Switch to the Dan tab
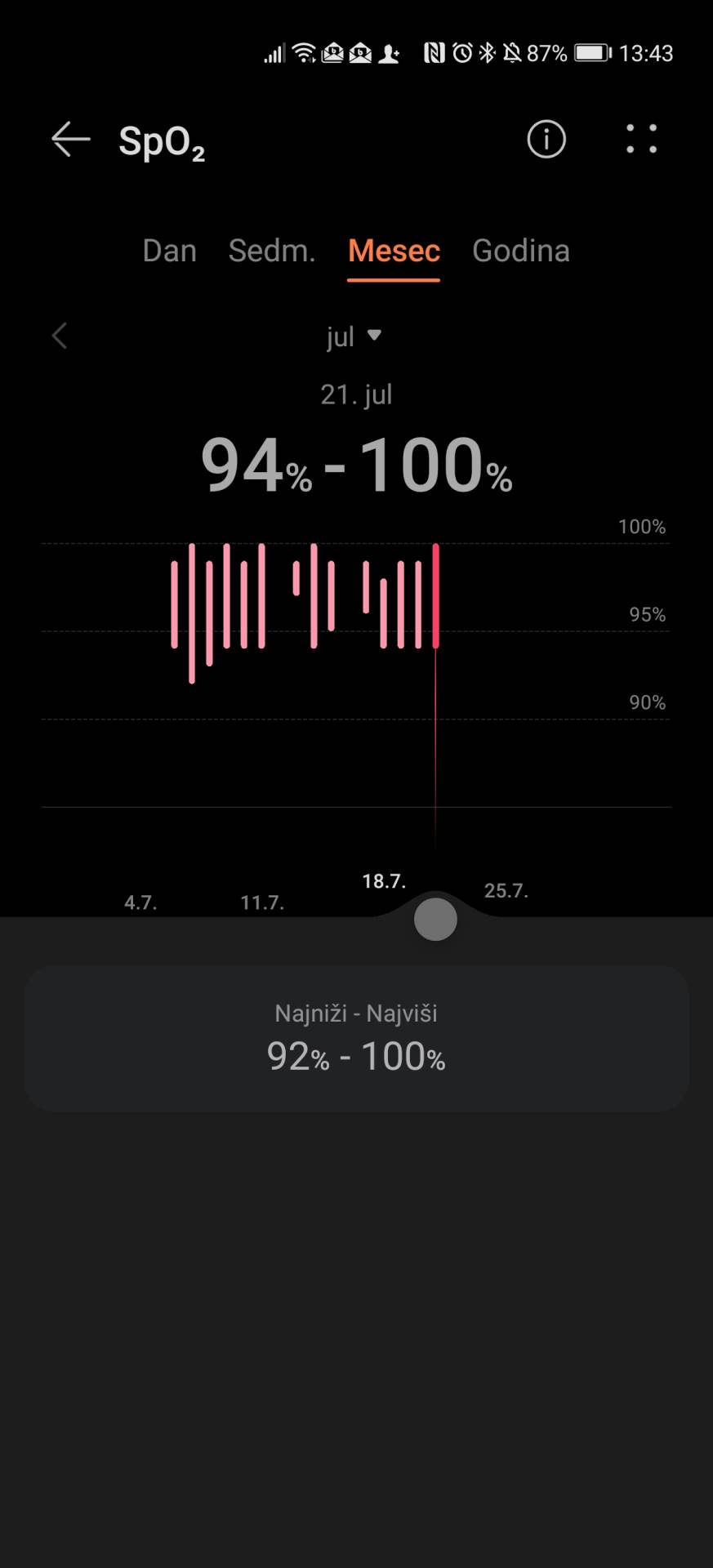This screenshot has height=1568, width=713. click(169, 251)
